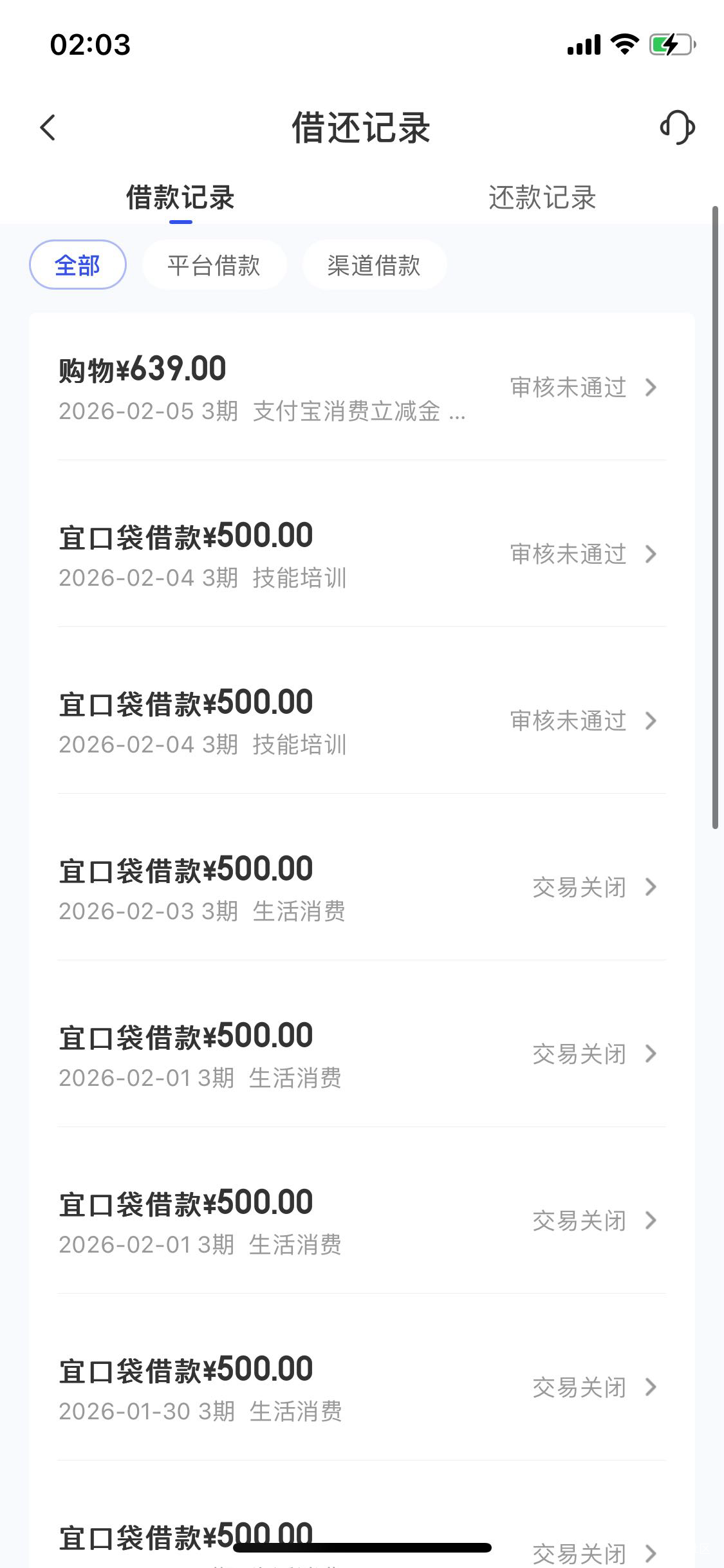Open the 2026-01-30 宜口袋借款 record
Viewport: 724px width, 1568px height.
coord(360,1387)
